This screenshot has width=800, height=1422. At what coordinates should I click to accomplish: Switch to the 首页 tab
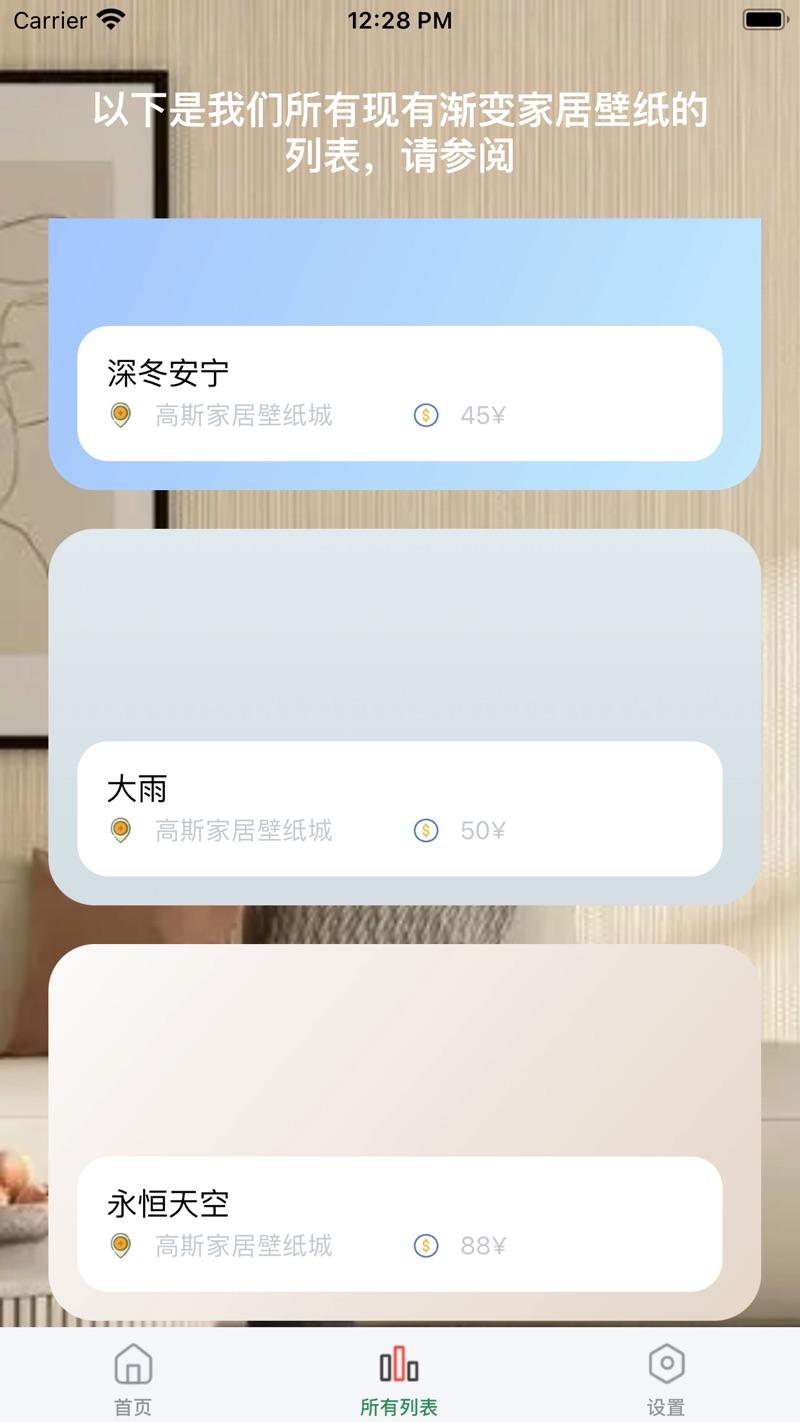133,1378
